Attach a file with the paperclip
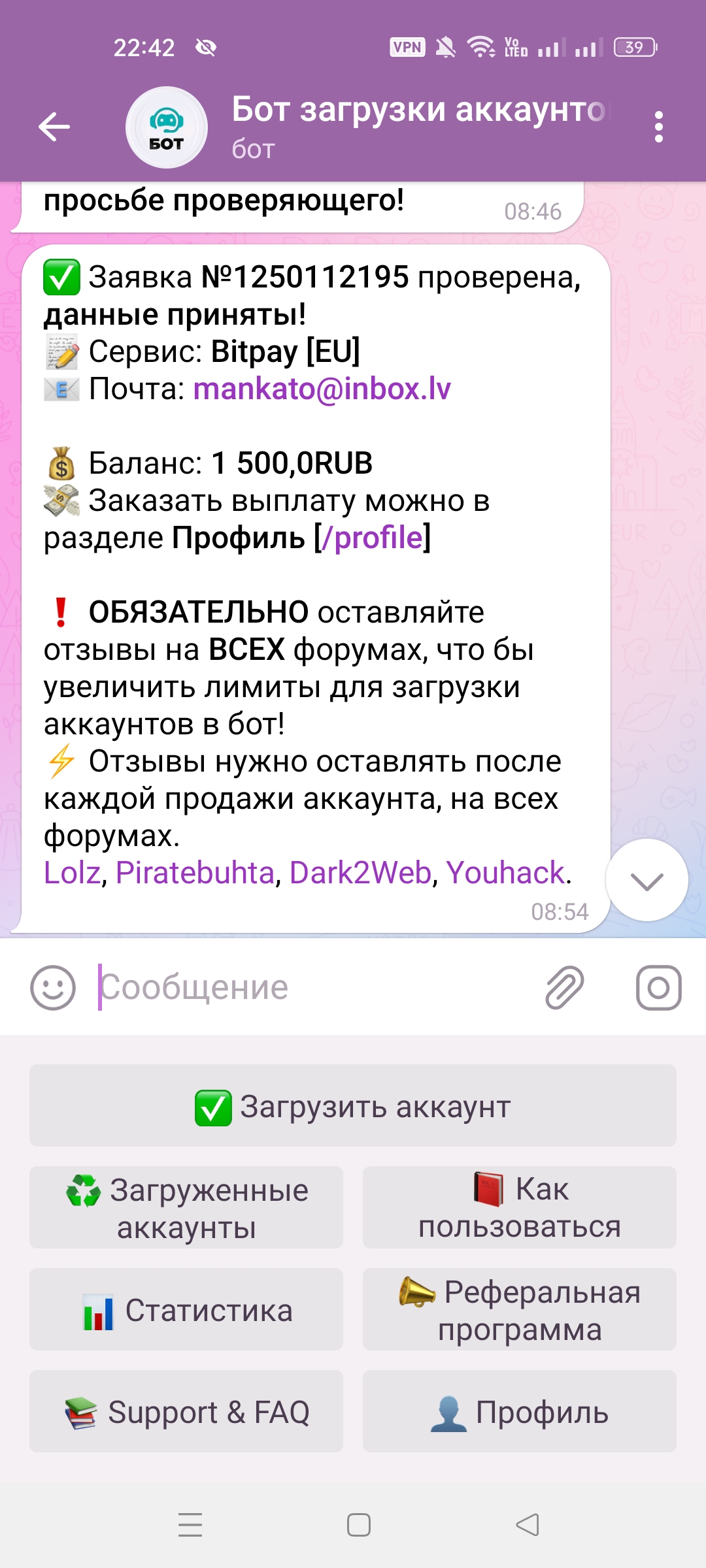 (565, 987)
